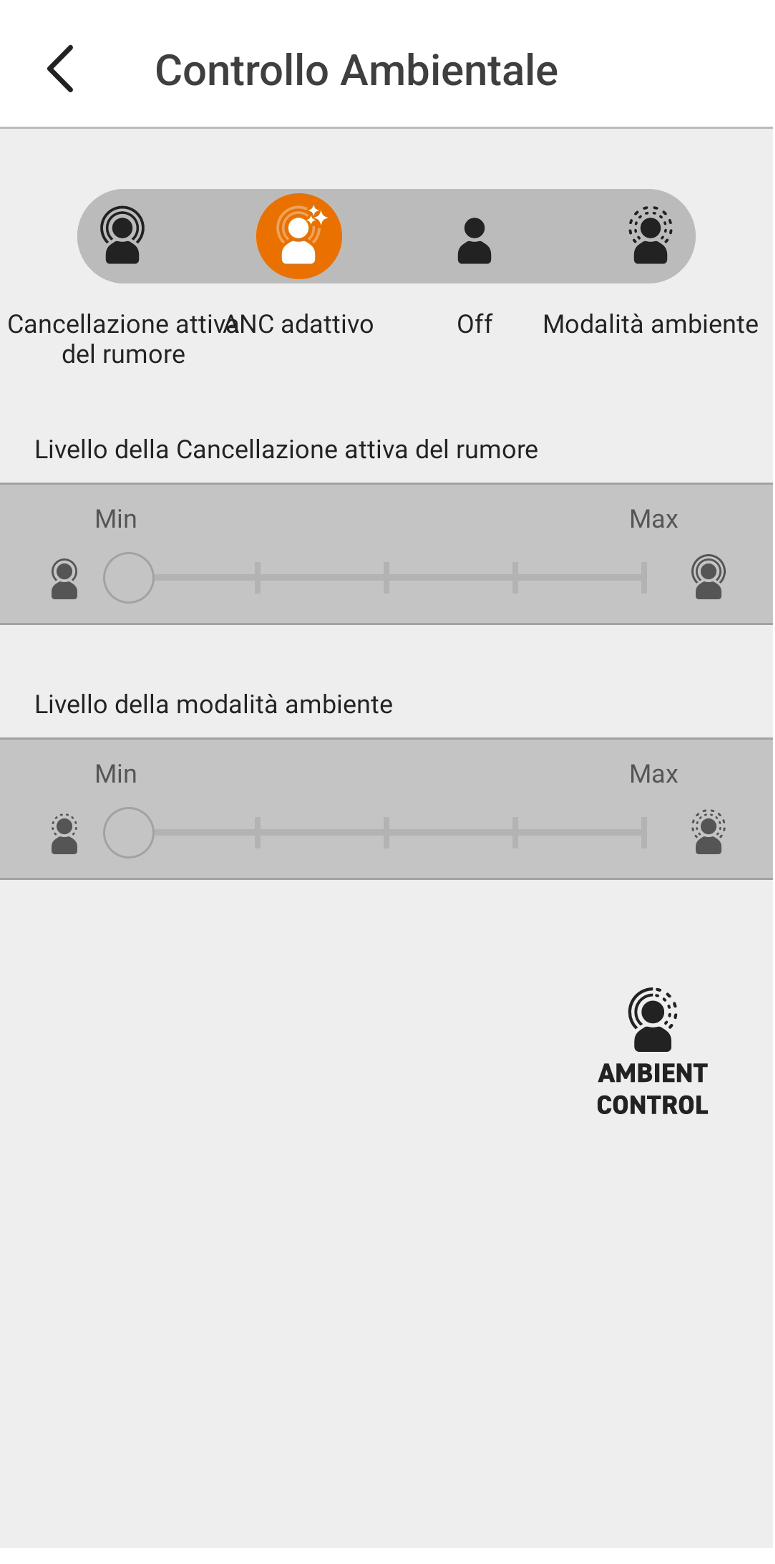Select the ANC adattivo mode

299,236
